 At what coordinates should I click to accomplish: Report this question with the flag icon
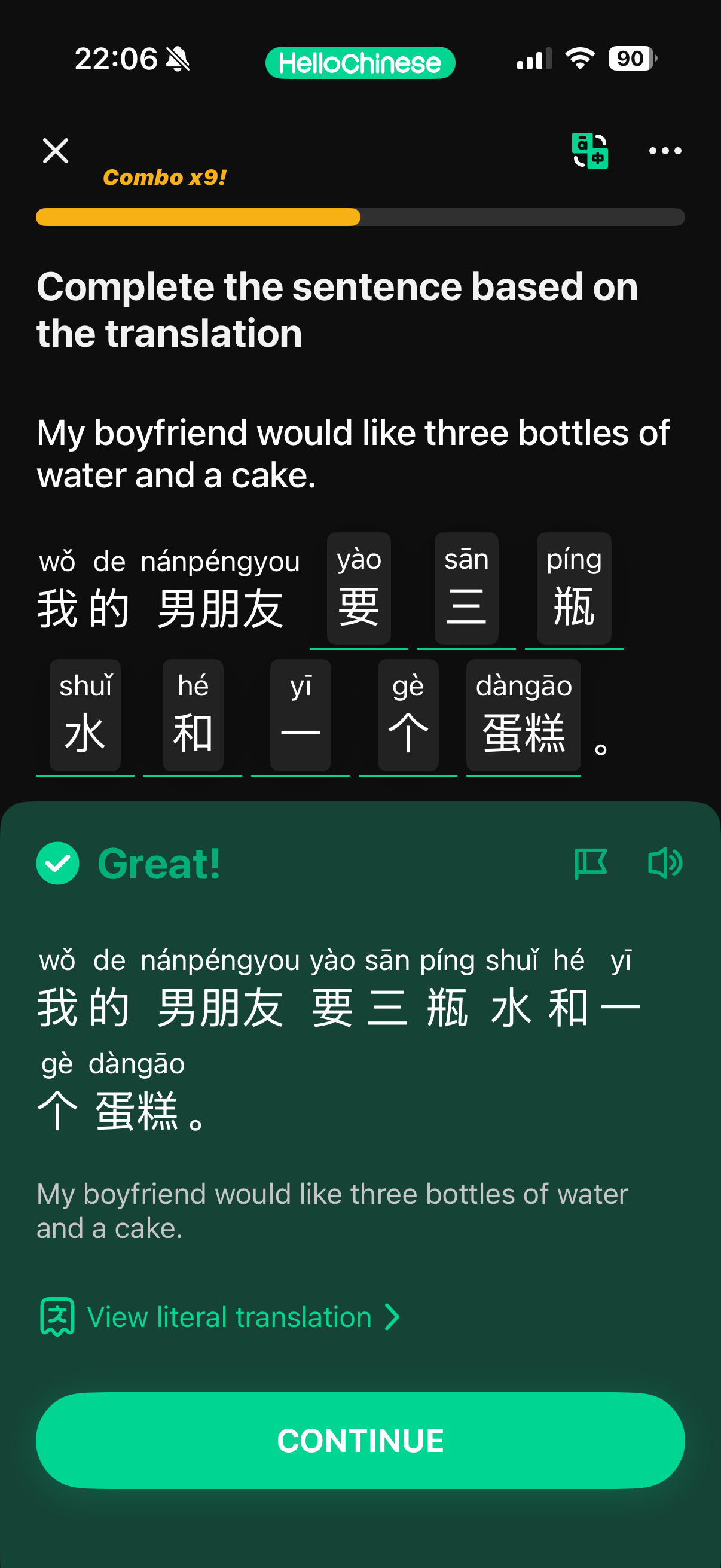coord(590,863)
